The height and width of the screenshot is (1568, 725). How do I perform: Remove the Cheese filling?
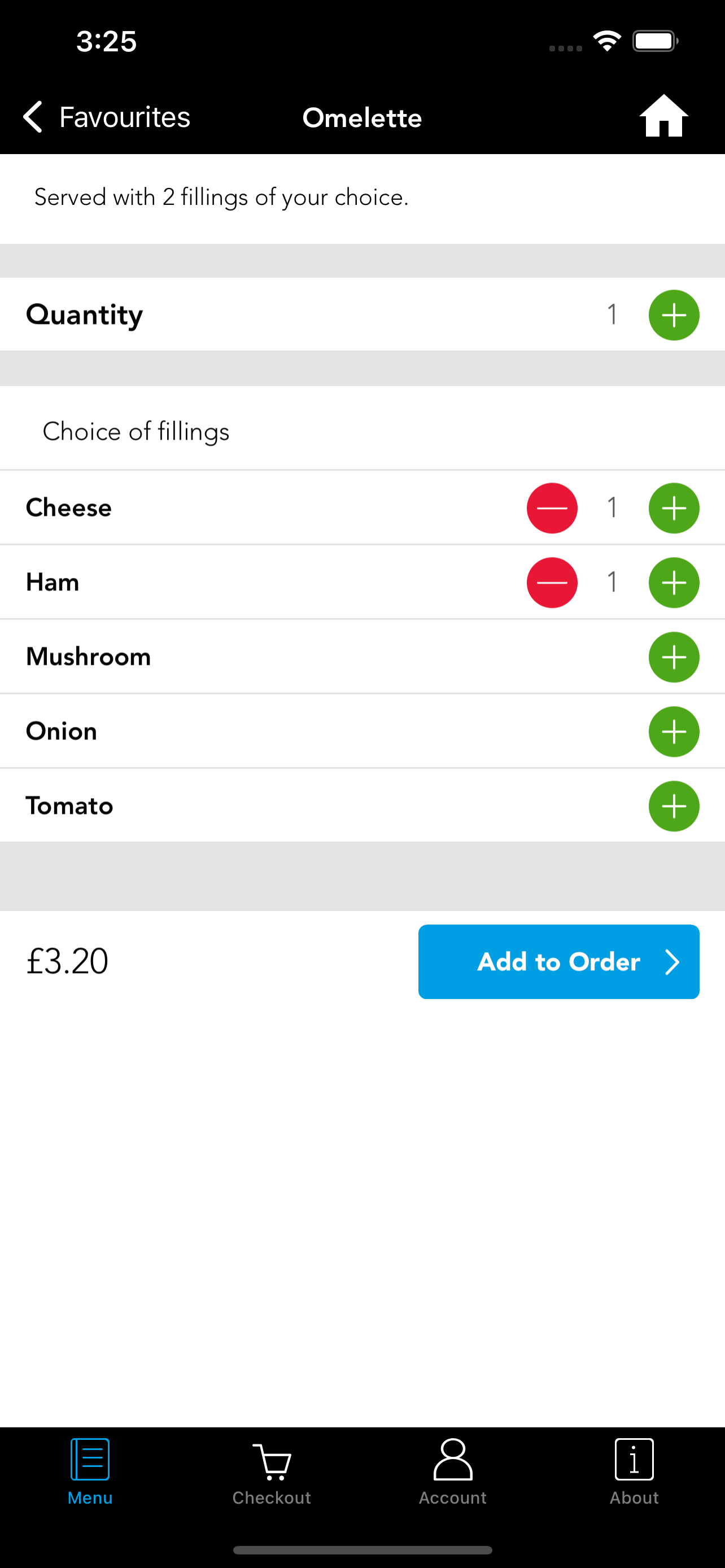(552, 508)
